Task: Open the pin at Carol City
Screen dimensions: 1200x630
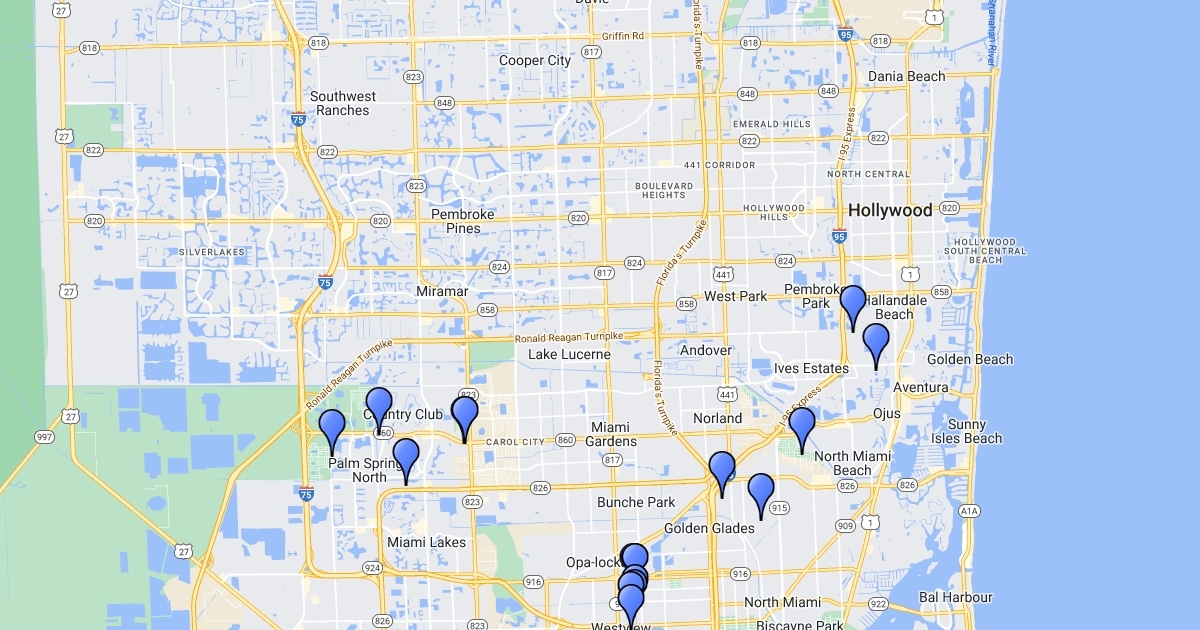Action: tap(465, 414)
